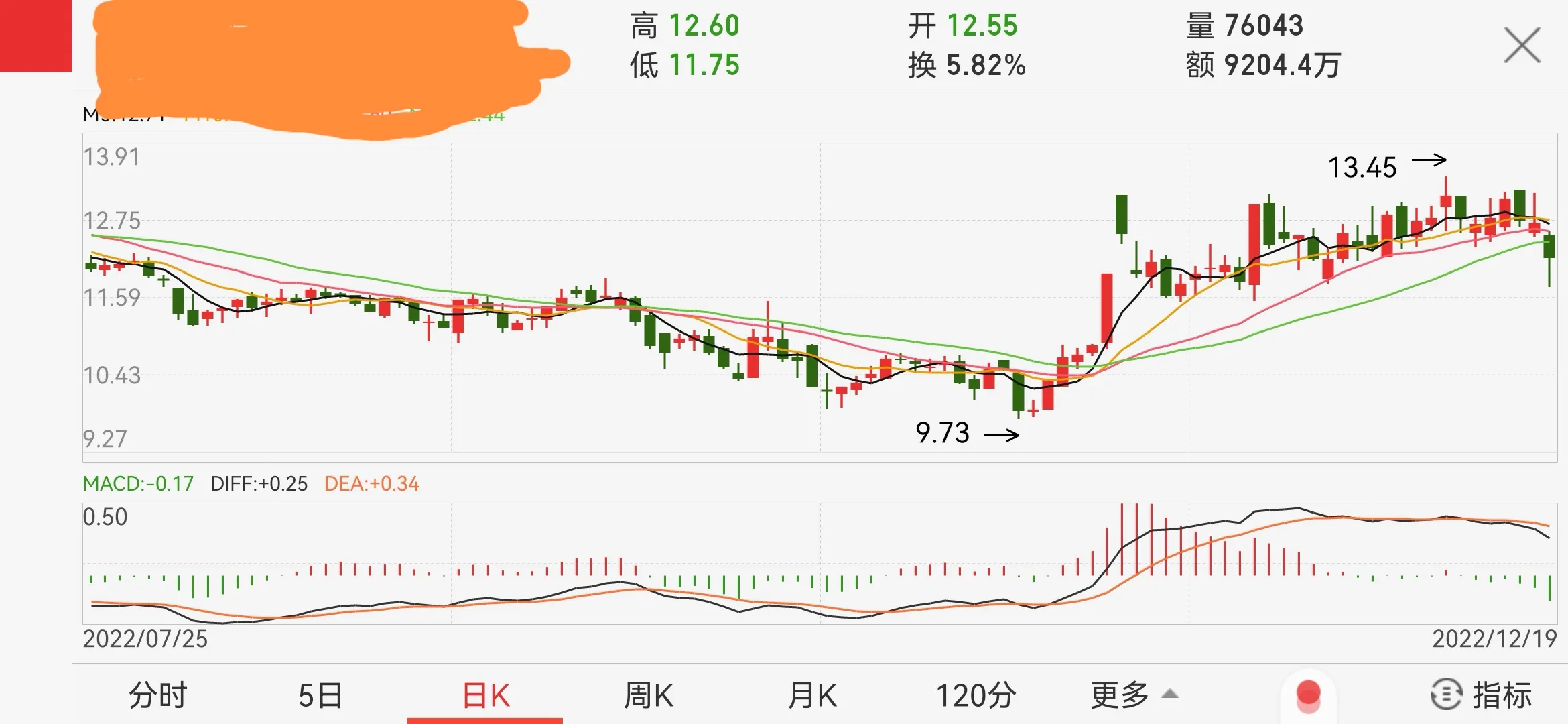Select the 5日 chart tab
Screen dimensions: 1568x724
[320, 695]
